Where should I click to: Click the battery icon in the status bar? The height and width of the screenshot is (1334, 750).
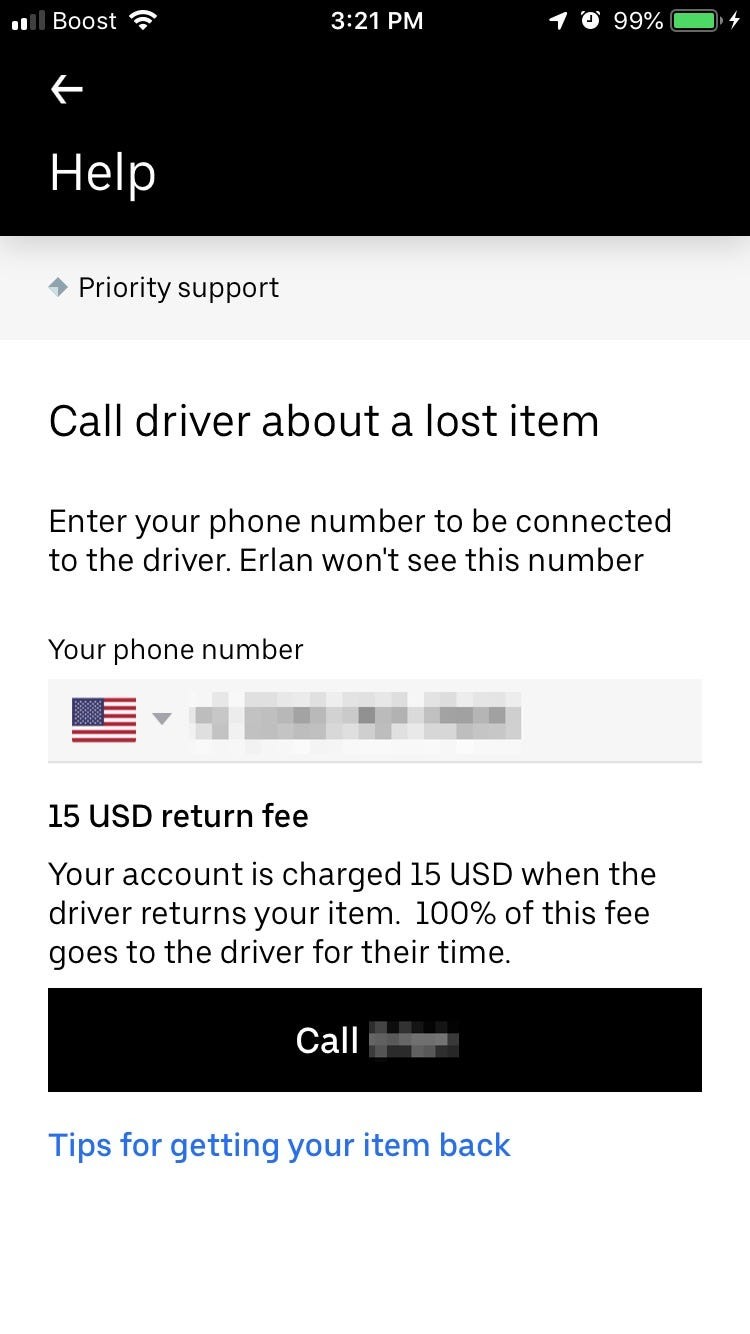(x=692, y=18)
